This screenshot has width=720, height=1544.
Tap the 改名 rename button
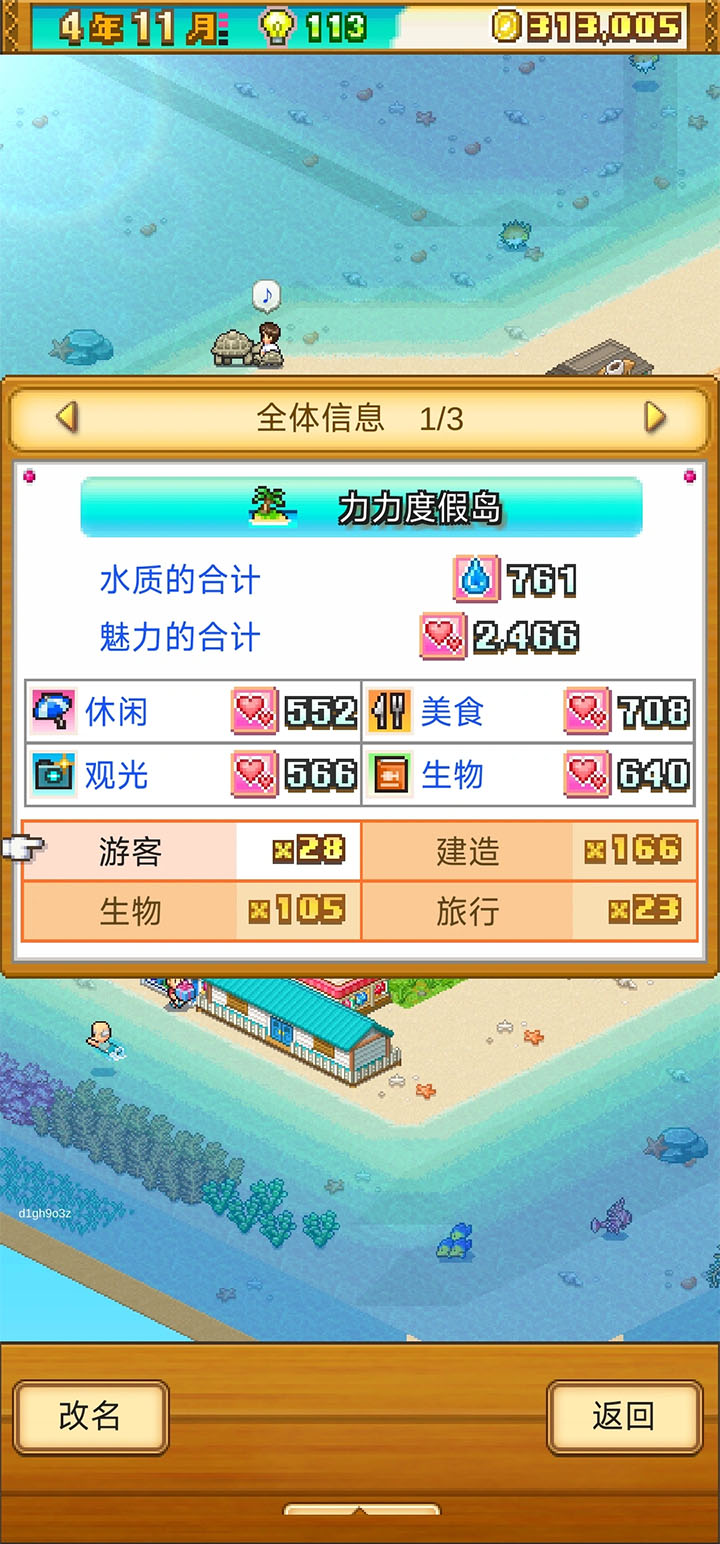90,1416
